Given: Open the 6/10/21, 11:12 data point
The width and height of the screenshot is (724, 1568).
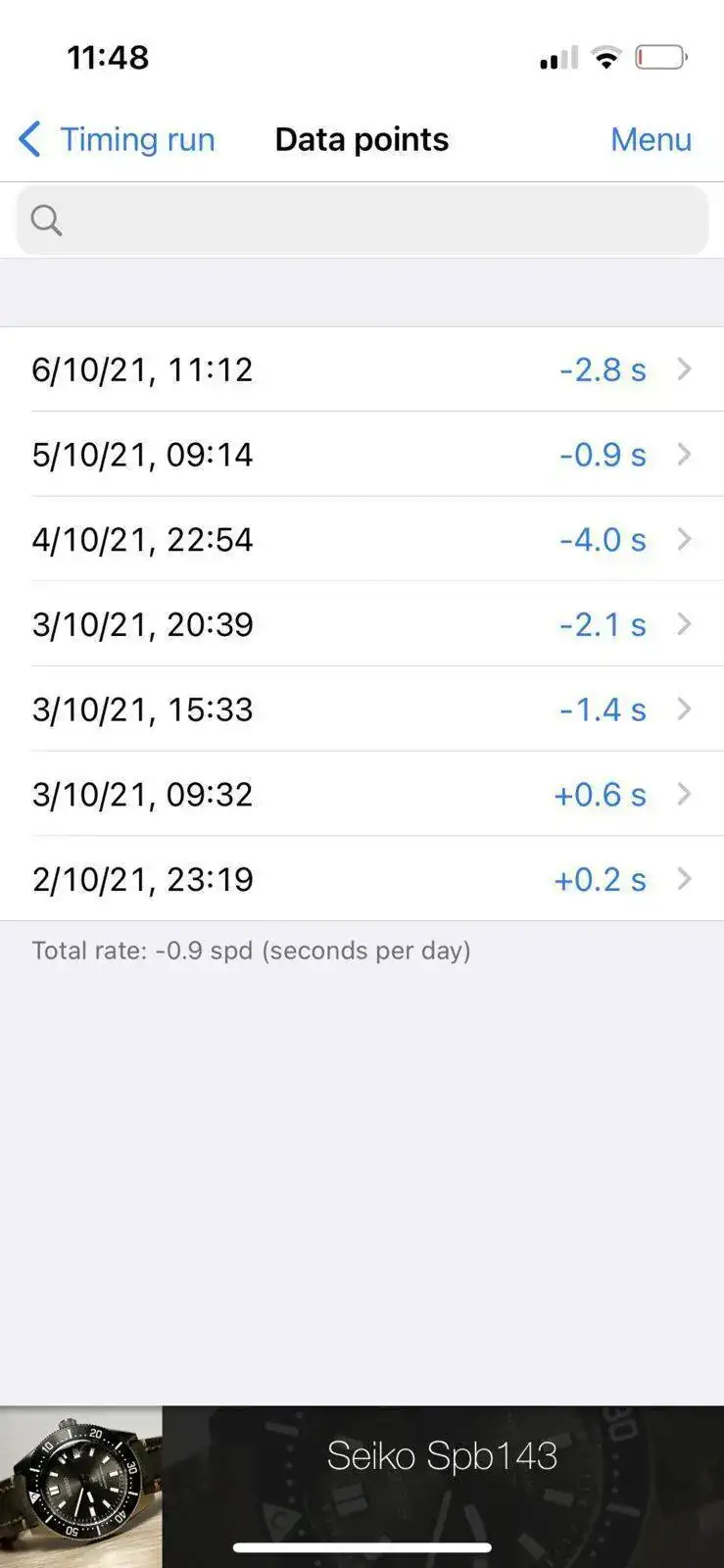Looking at the screenshot, I should tap(362, 369).
